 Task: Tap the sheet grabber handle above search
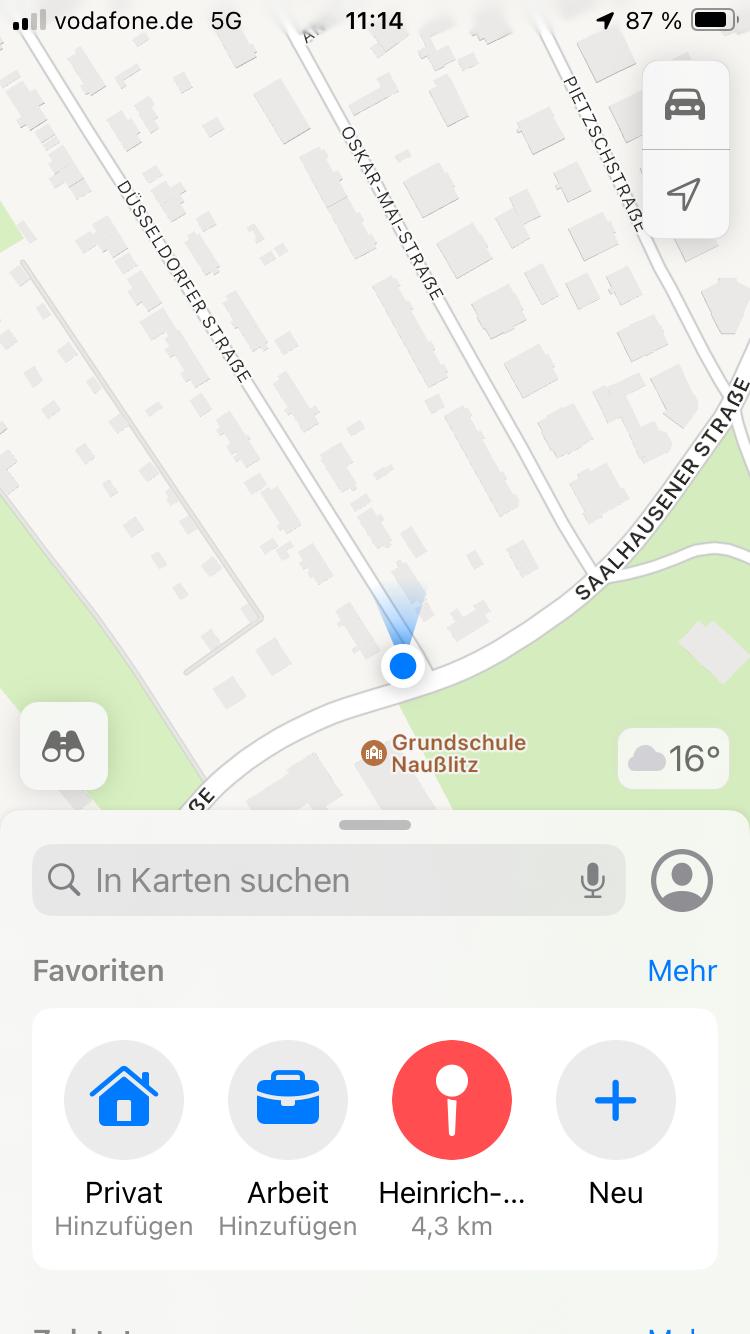pyautogui.click(x=375, y=825)
